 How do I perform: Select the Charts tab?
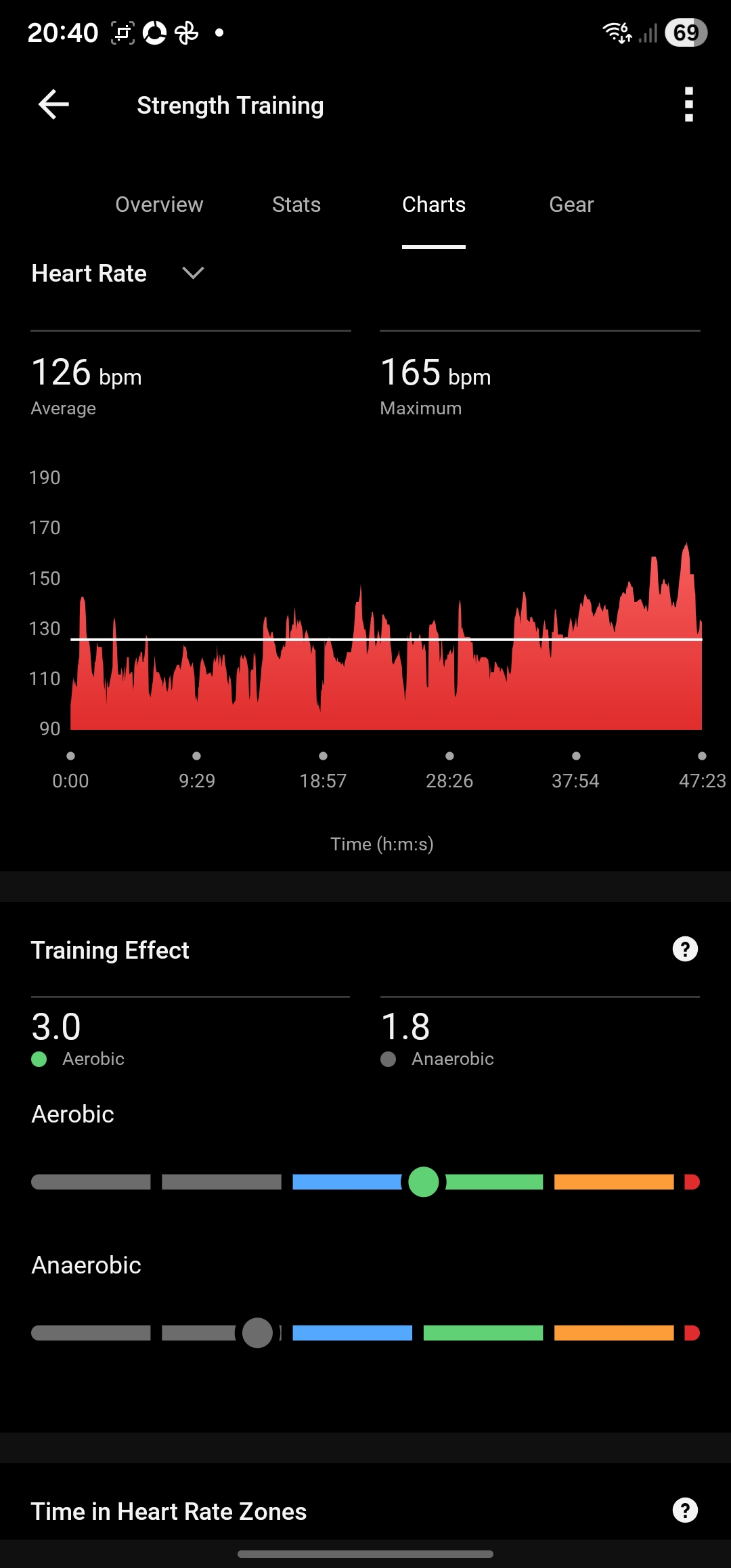click(x=434, y=204)
